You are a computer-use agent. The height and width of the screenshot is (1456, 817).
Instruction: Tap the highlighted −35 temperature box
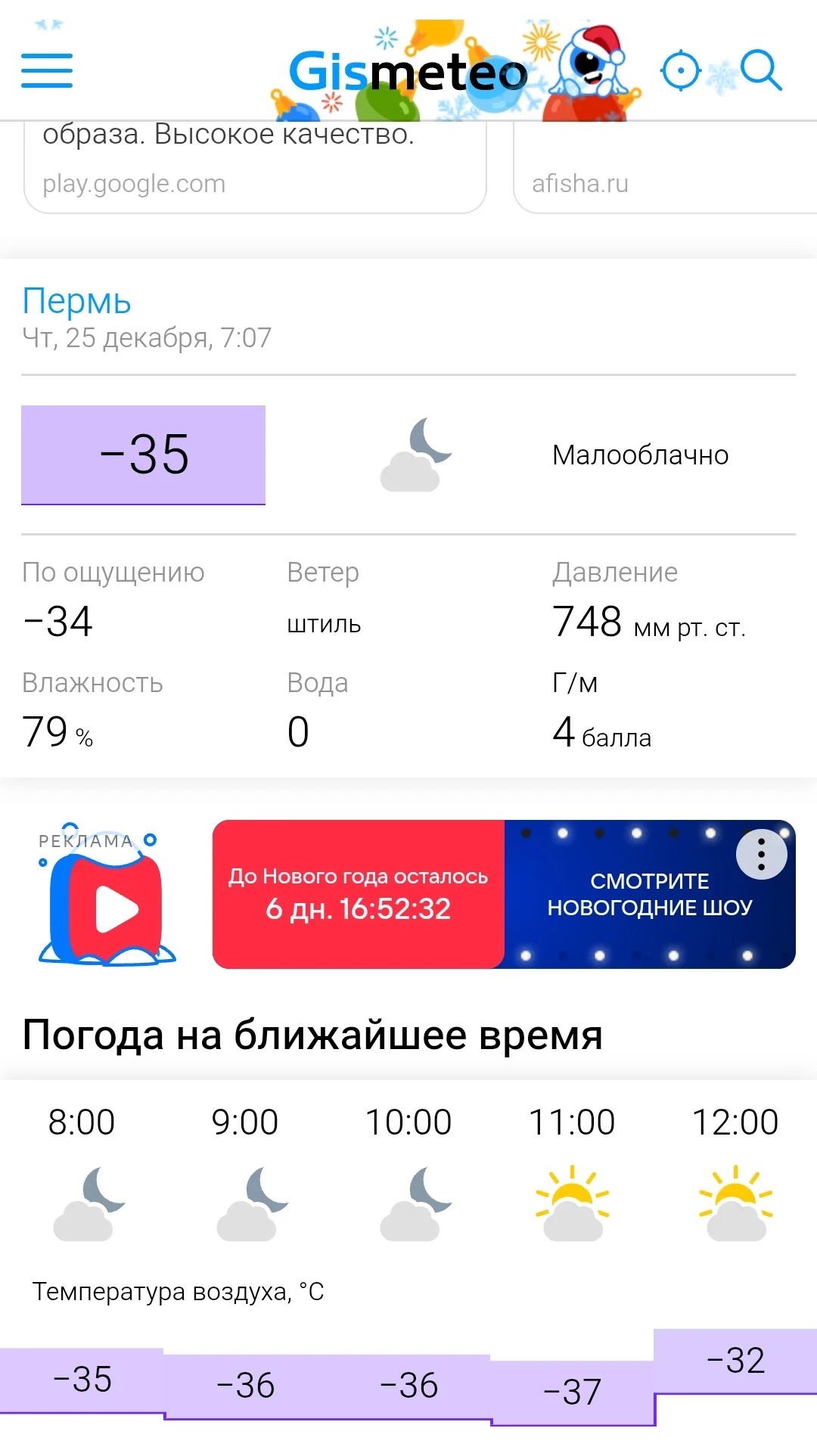tap(144, 454)
